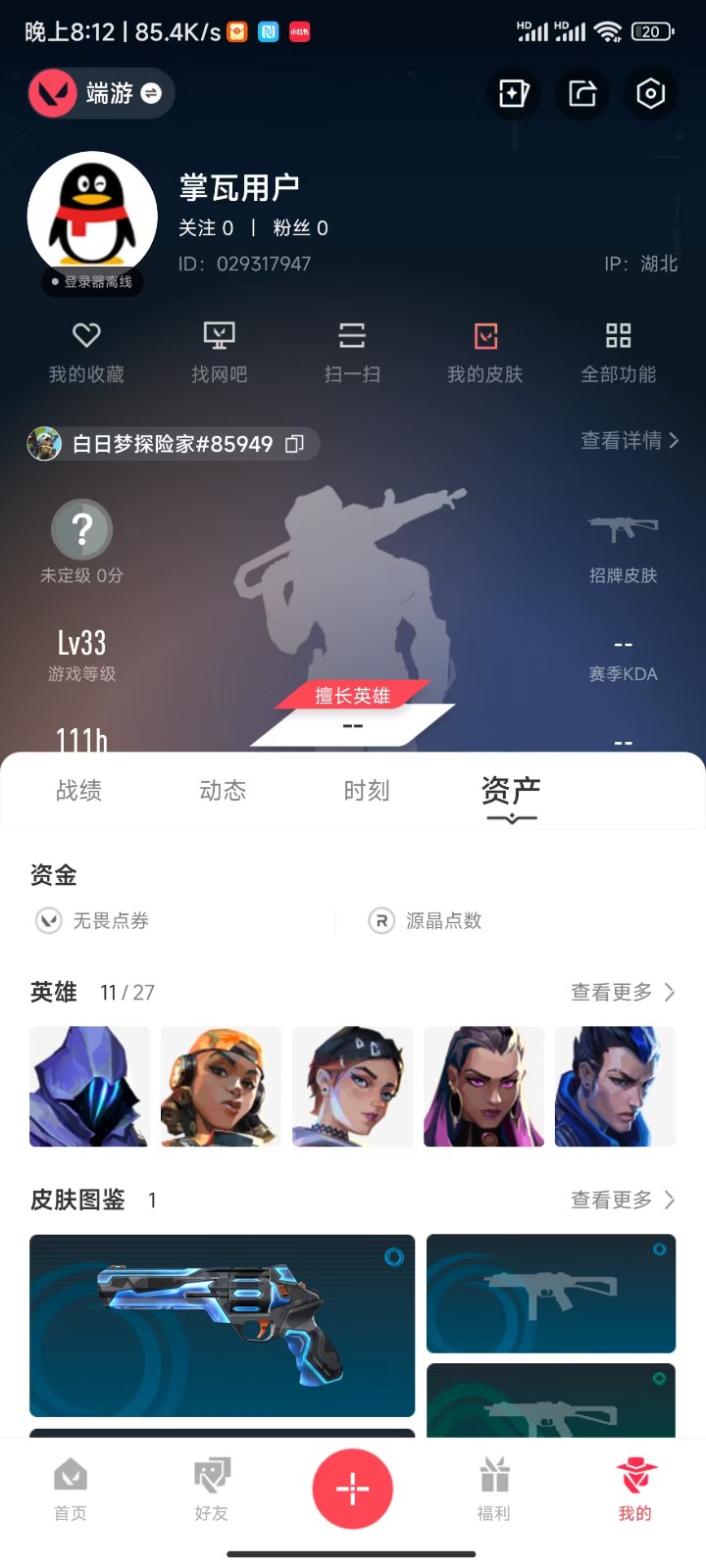The height and width of the screenshot is (1568, 706).
Task: Open 找网吧 to find a net cafe
Action: click(x=219, y=353)
